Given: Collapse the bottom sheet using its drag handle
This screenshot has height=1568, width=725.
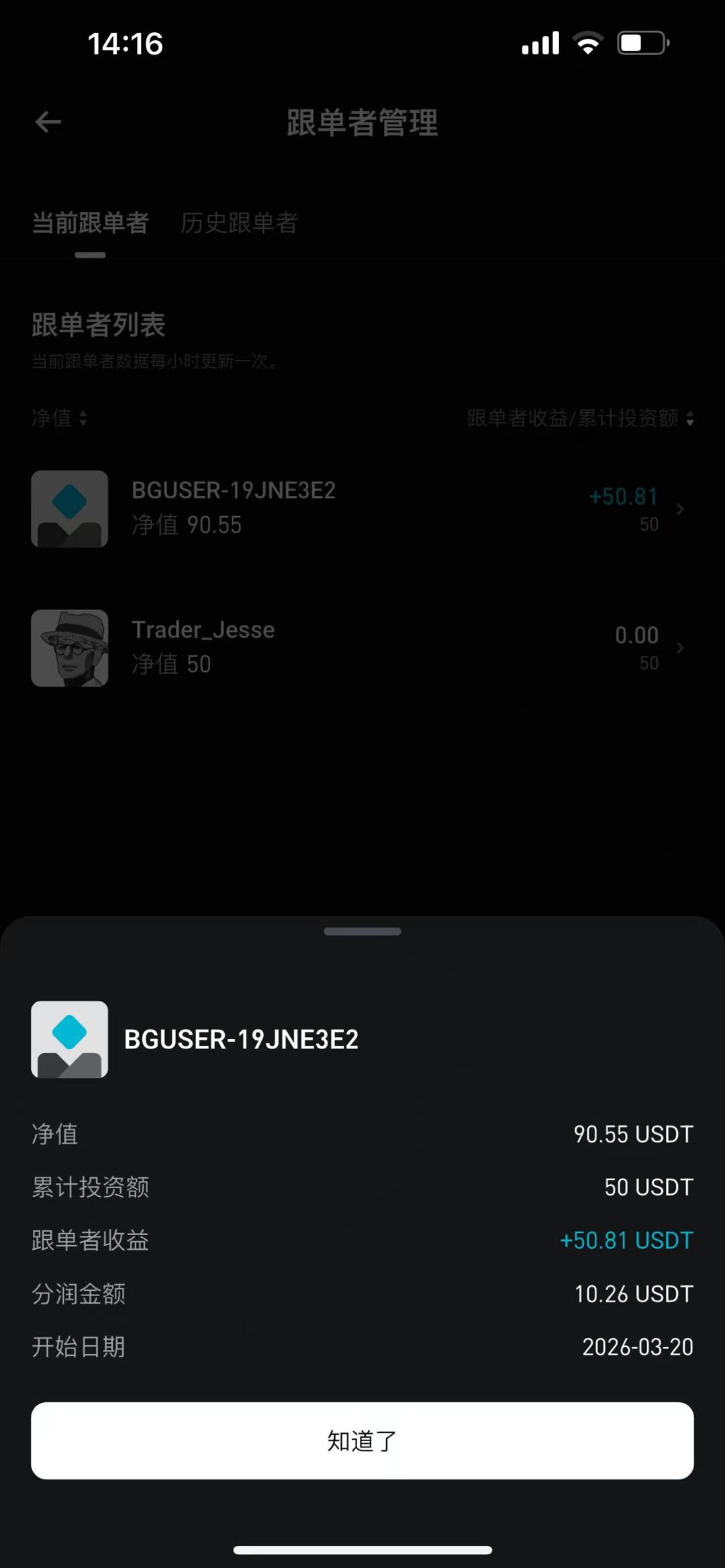Looking at the screenshot, I should point(362,931).
